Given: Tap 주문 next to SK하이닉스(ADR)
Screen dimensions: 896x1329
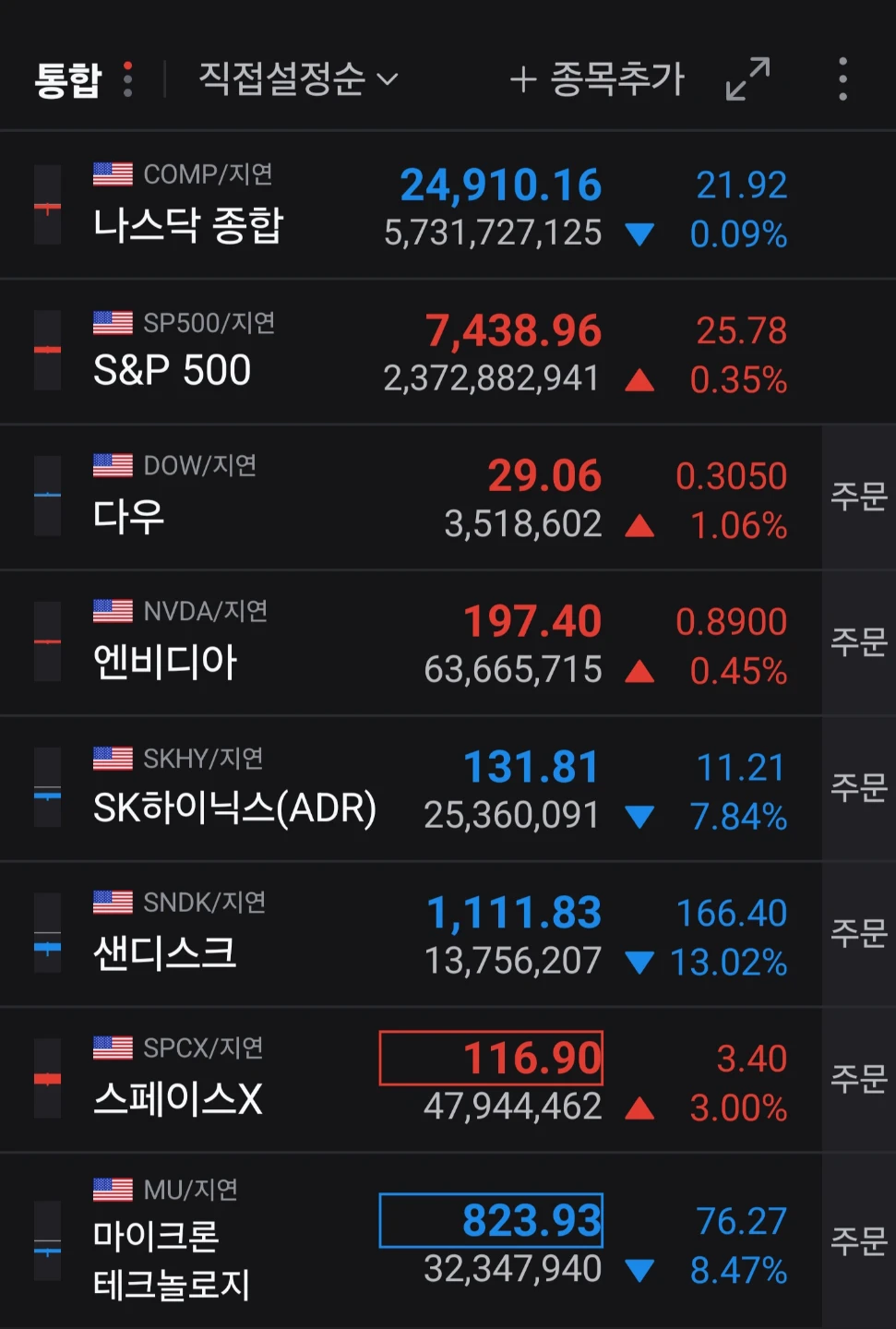Looking at the screenshot, I should (x=859, y=789).
